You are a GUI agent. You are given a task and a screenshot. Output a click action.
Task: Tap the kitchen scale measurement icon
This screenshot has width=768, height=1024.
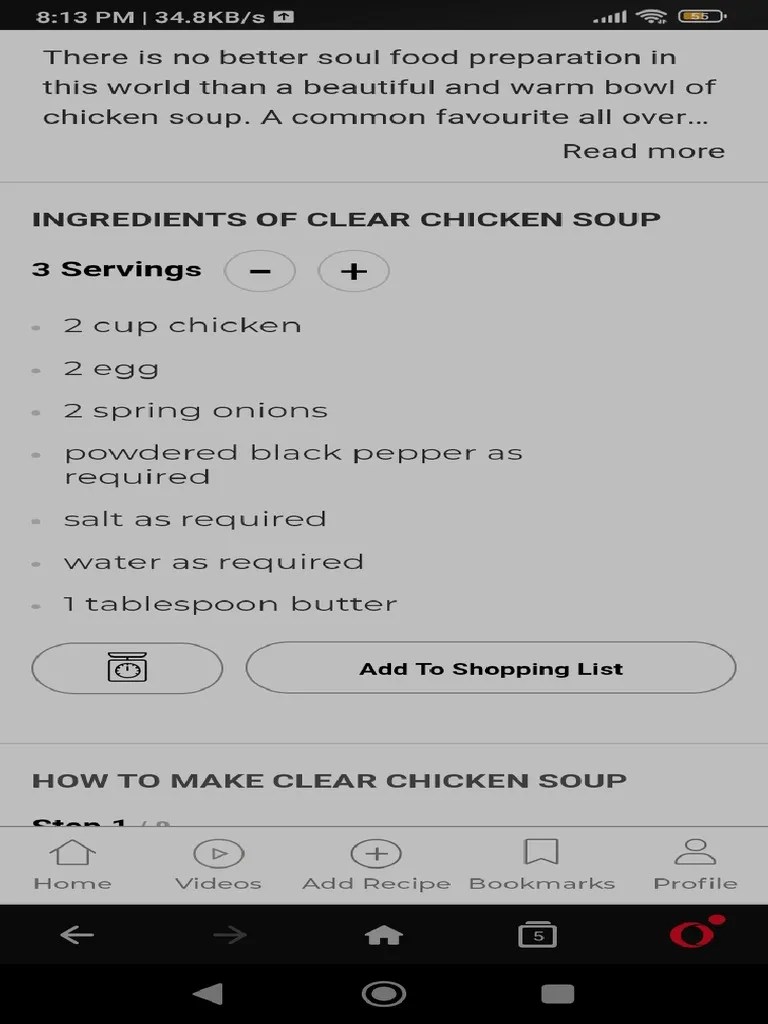[126, 668]
